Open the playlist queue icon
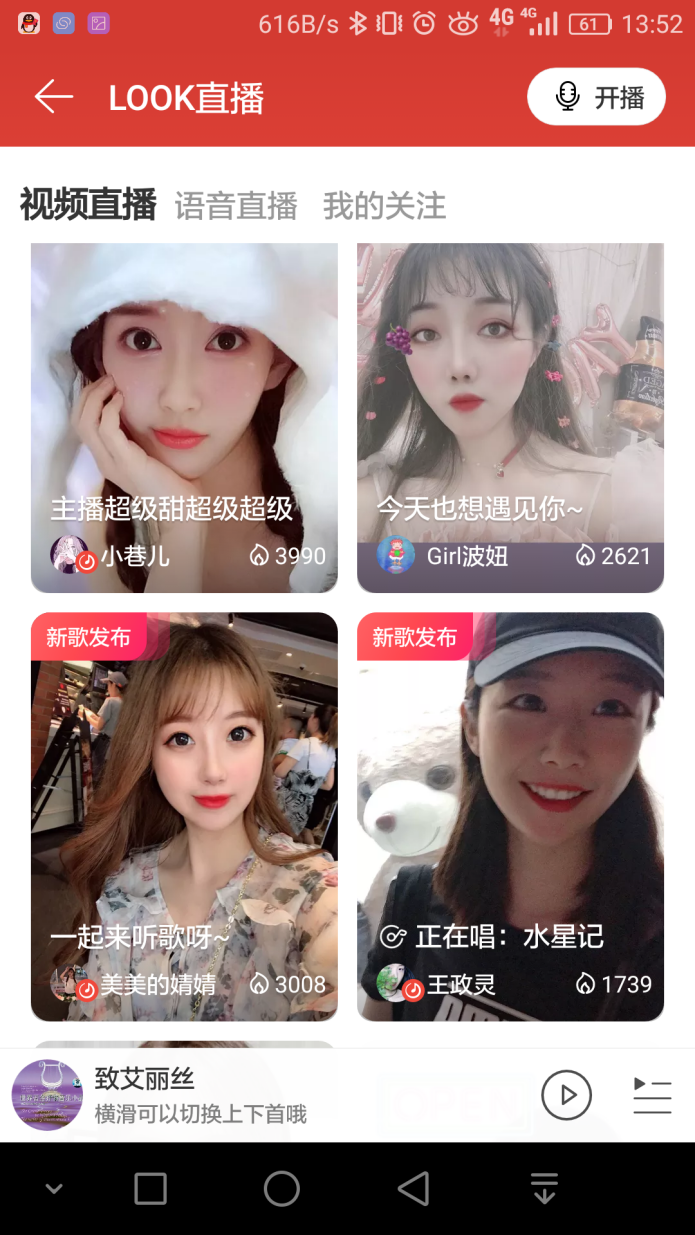This screenshot has height=1235, width=695. click(x=652, y=1095)
